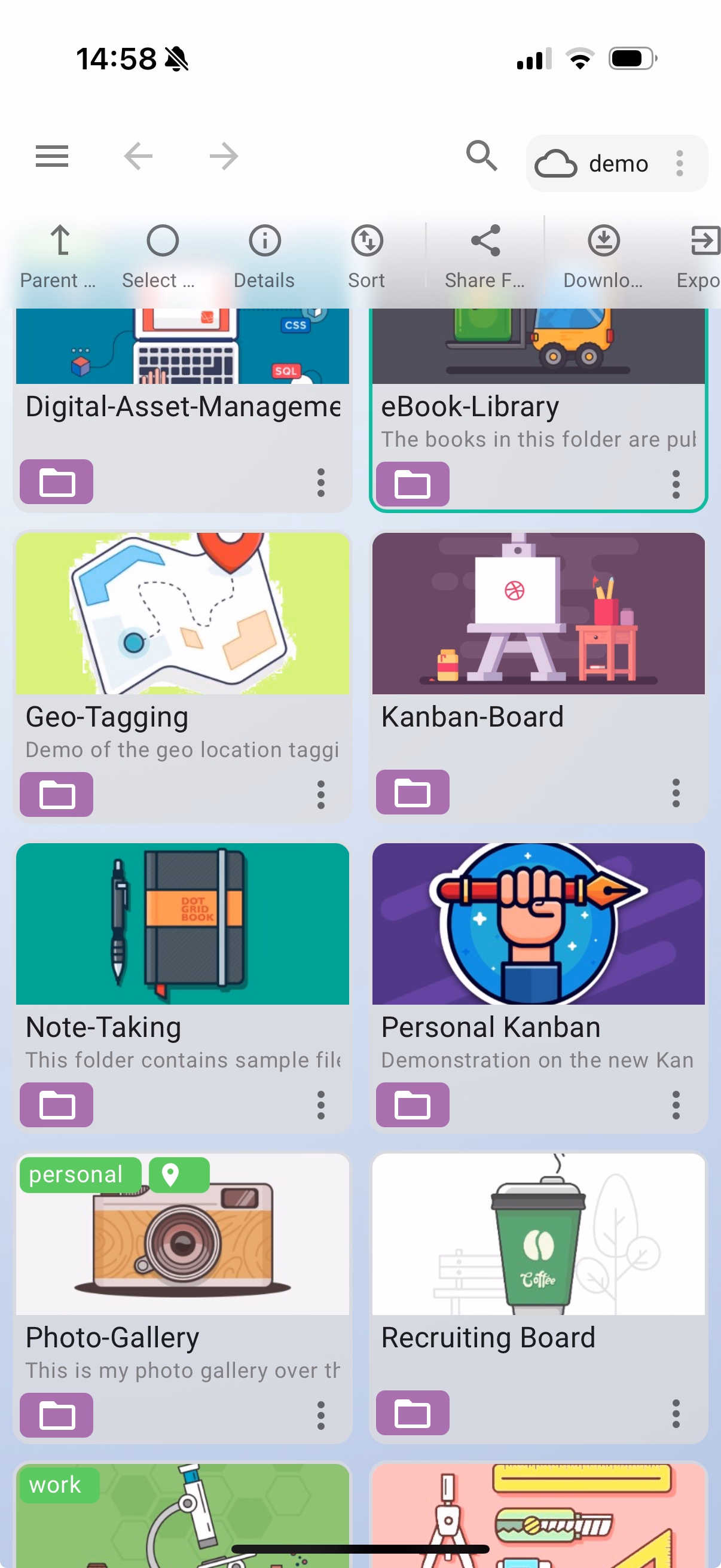Viewport: 721px width, 1568px height.
Task: Tap the folder icon on Photo-Gallery
Action: [57, 1416]
